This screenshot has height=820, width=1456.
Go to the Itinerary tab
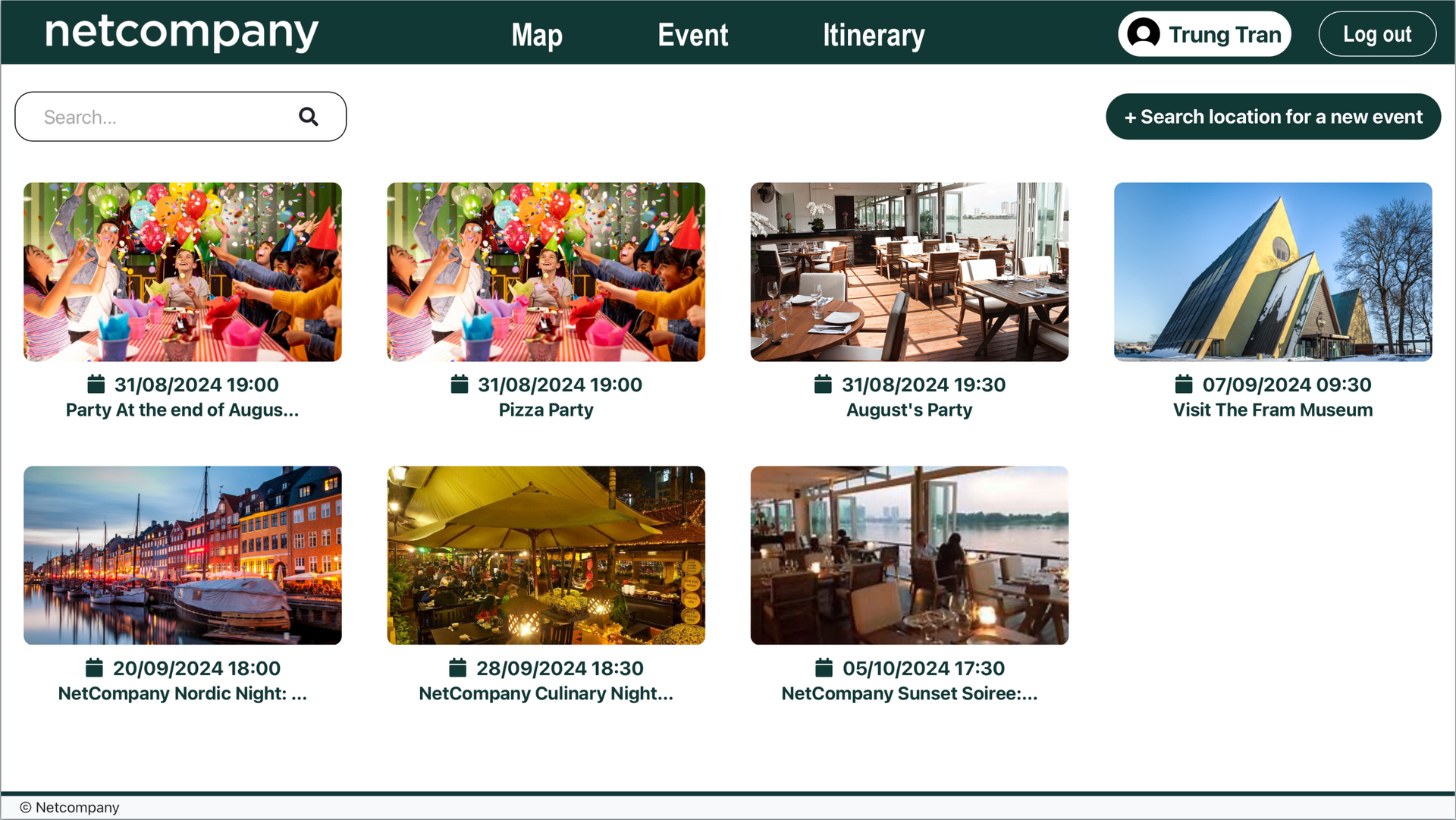click(x=874, y=35)
